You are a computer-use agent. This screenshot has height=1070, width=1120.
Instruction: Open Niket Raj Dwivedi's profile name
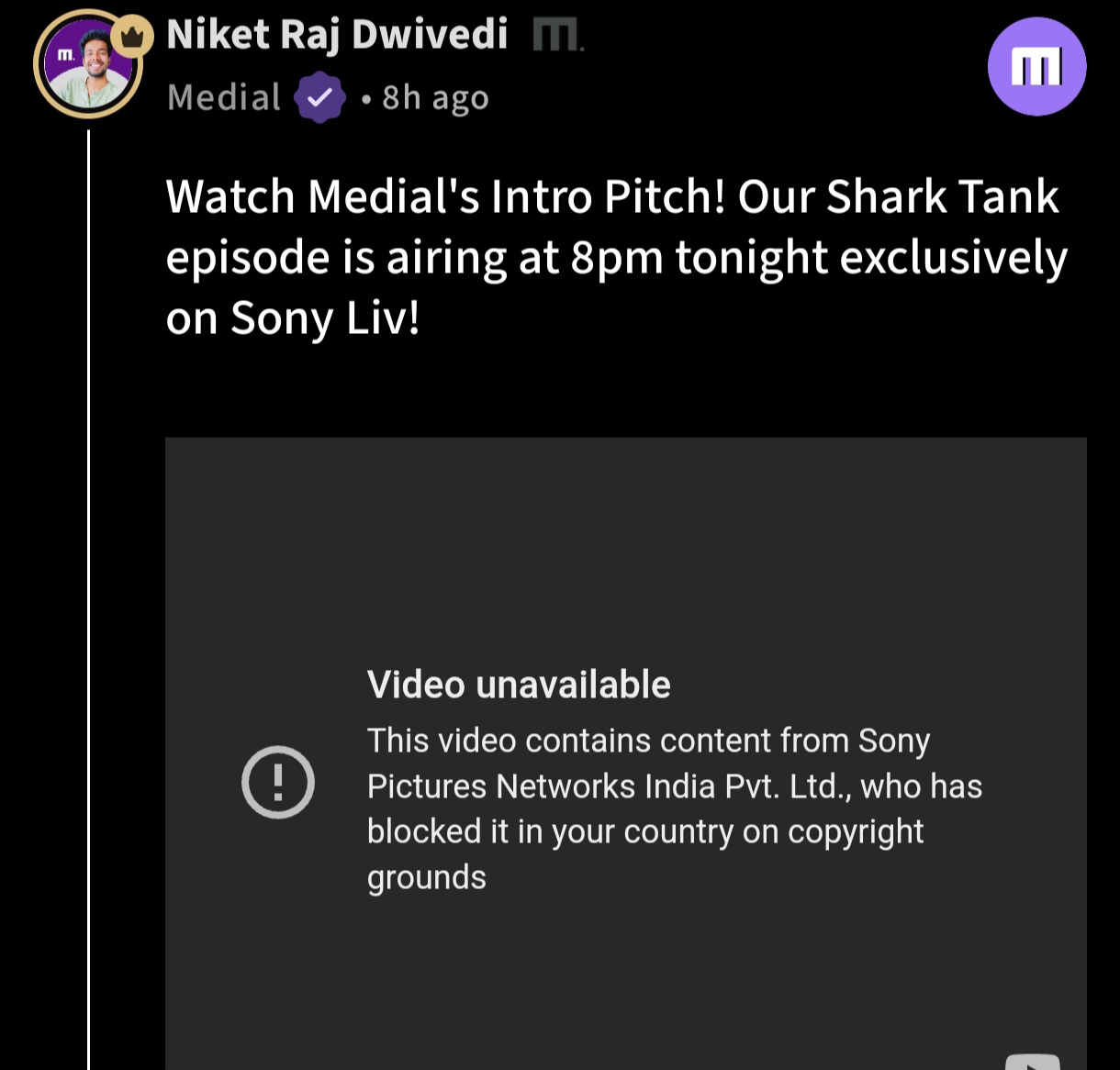[337, 35]
